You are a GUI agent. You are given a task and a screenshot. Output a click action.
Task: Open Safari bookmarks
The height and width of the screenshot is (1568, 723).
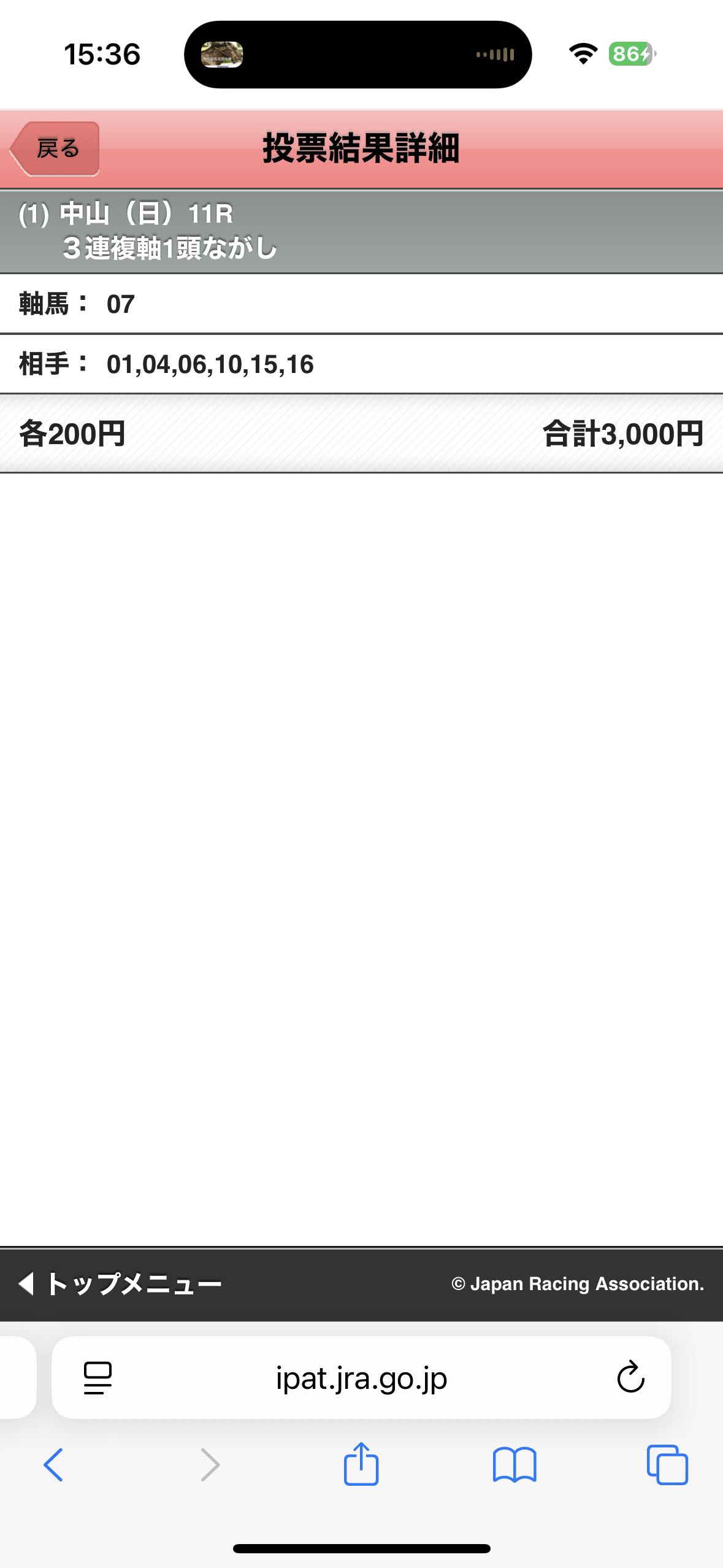click(515, 1465)
